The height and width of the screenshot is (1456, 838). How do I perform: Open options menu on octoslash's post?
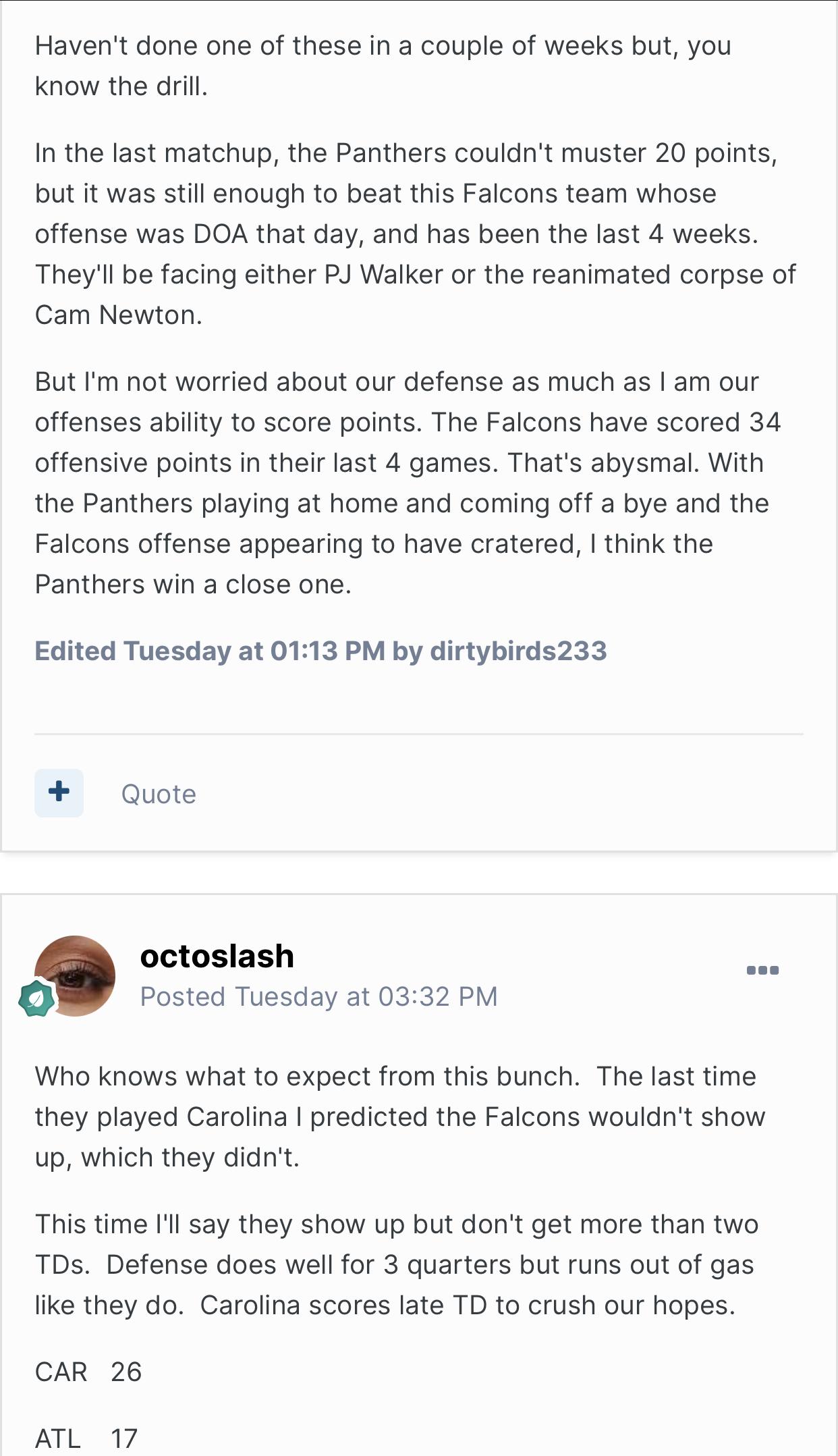[x=763, y=971]
